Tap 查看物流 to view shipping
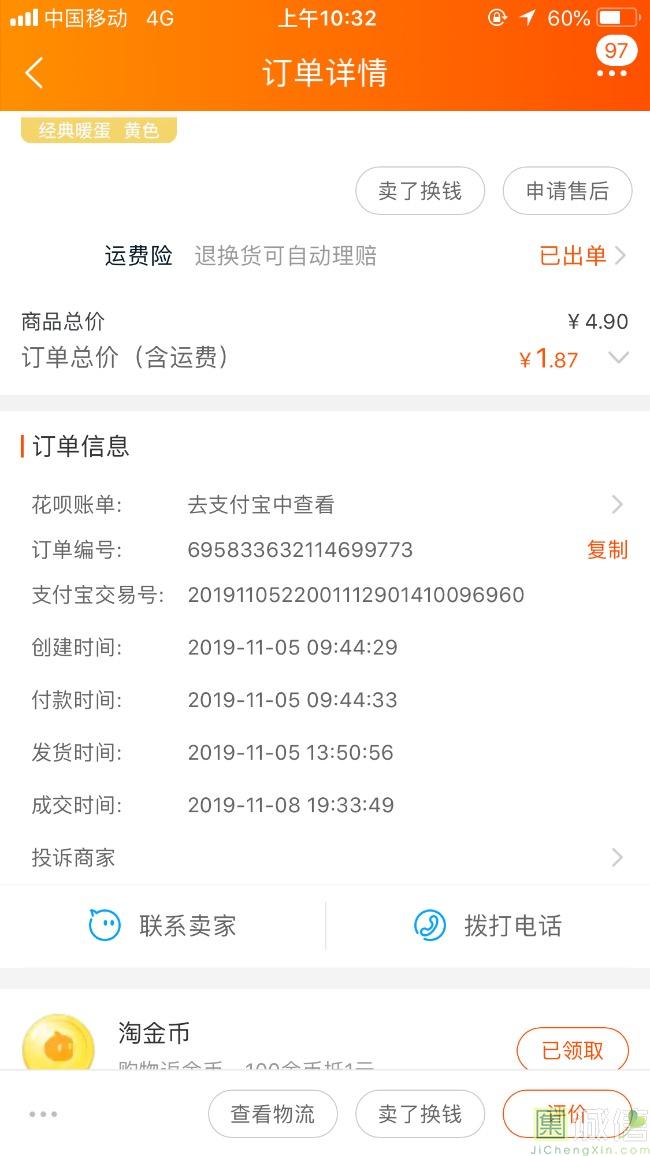This screenshot has height=1156, width=650. tap(273, 1114)
